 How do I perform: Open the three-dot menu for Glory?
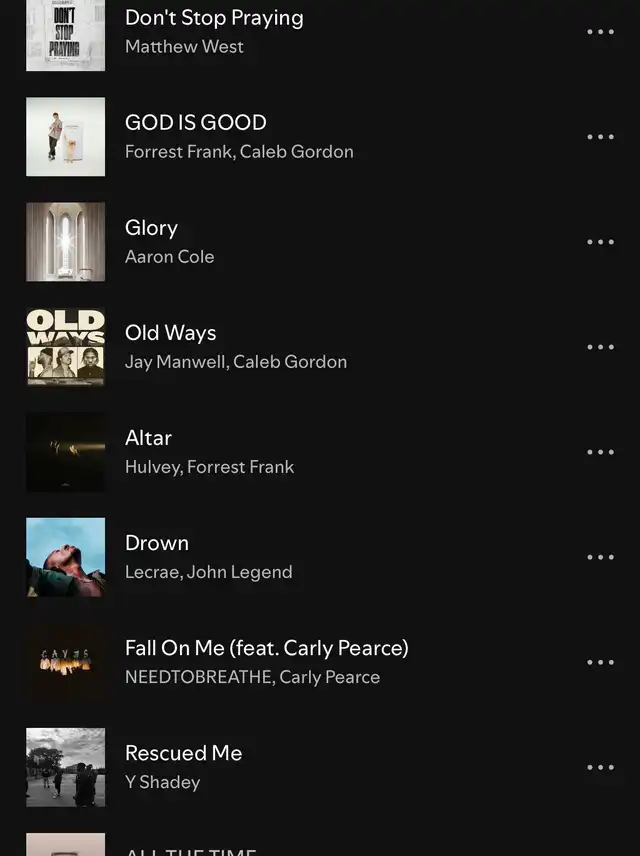(600, 242)
